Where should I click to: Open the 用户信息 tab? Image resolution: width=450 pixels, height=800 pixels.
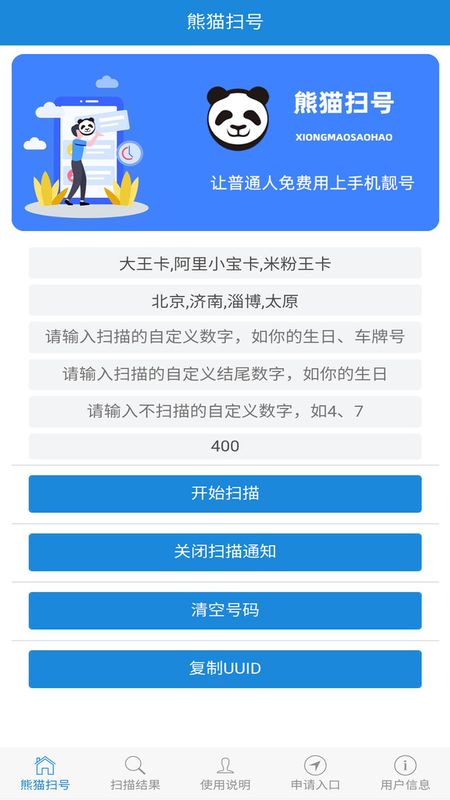pos(405,773)
